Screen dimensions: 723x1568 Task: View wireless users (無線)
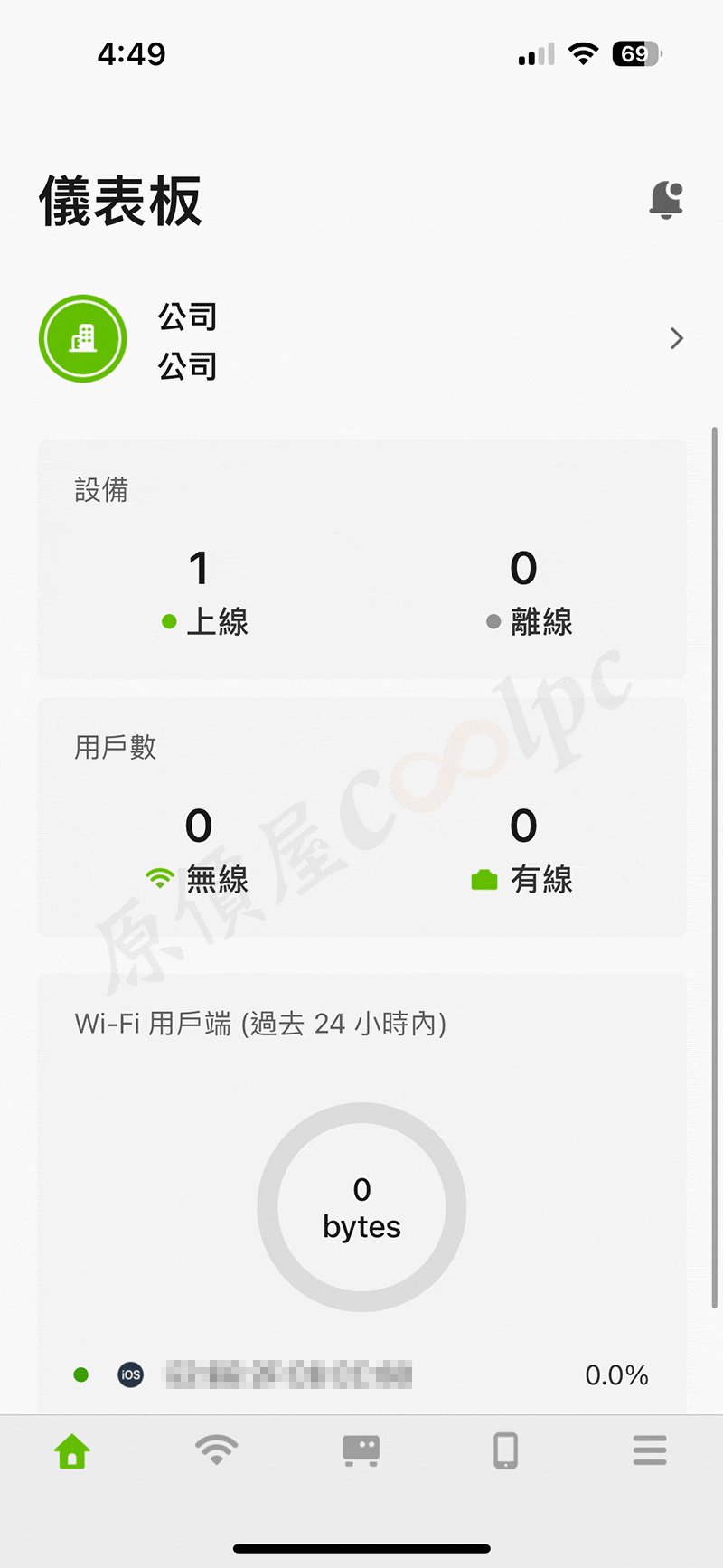(197, 851)
